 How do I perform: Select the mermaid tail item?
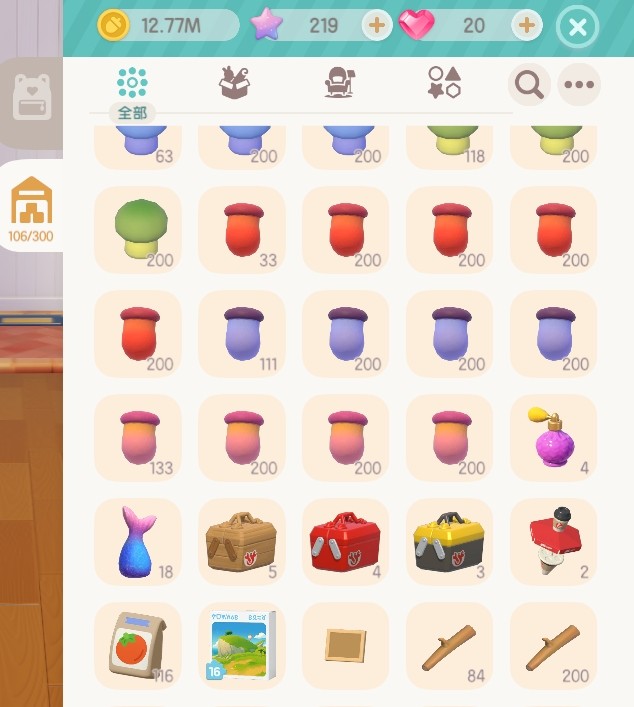click(138, 541)
